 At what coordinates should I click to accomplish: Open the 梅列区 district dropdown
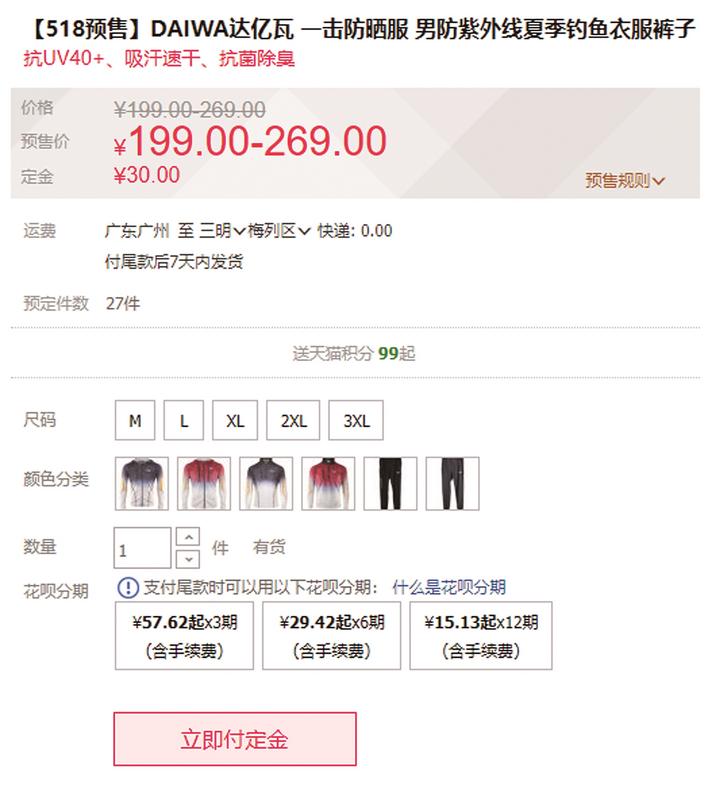click(x=279, y=231)
